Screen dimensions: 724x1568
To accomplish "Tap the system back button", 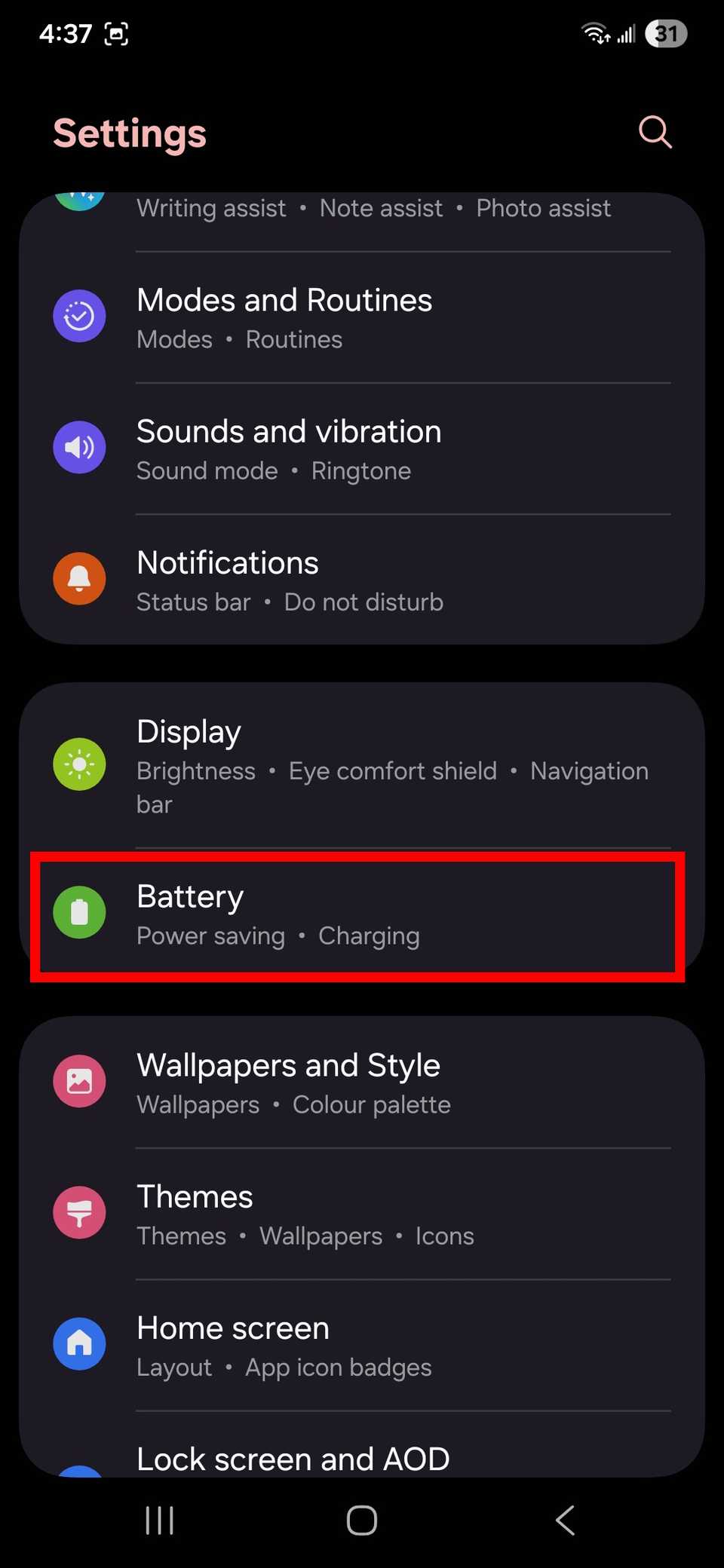I will tap(566, 1520).
